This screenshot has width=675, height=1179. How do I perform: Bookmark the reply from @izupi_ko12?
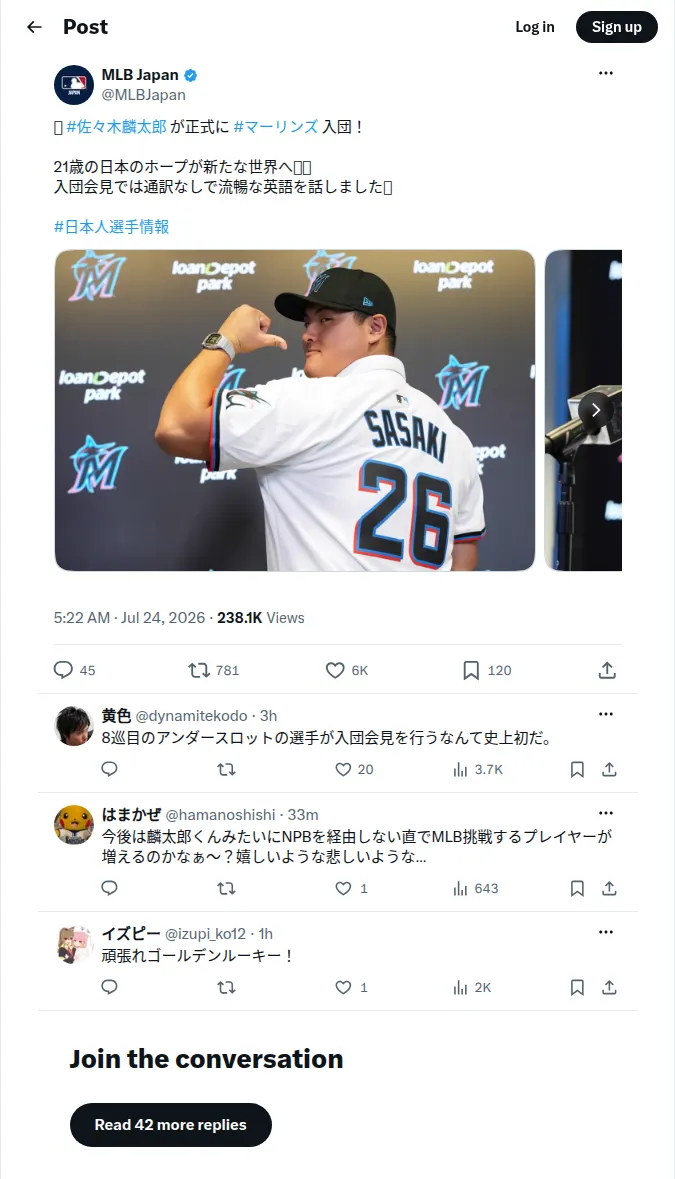[577, 987]
